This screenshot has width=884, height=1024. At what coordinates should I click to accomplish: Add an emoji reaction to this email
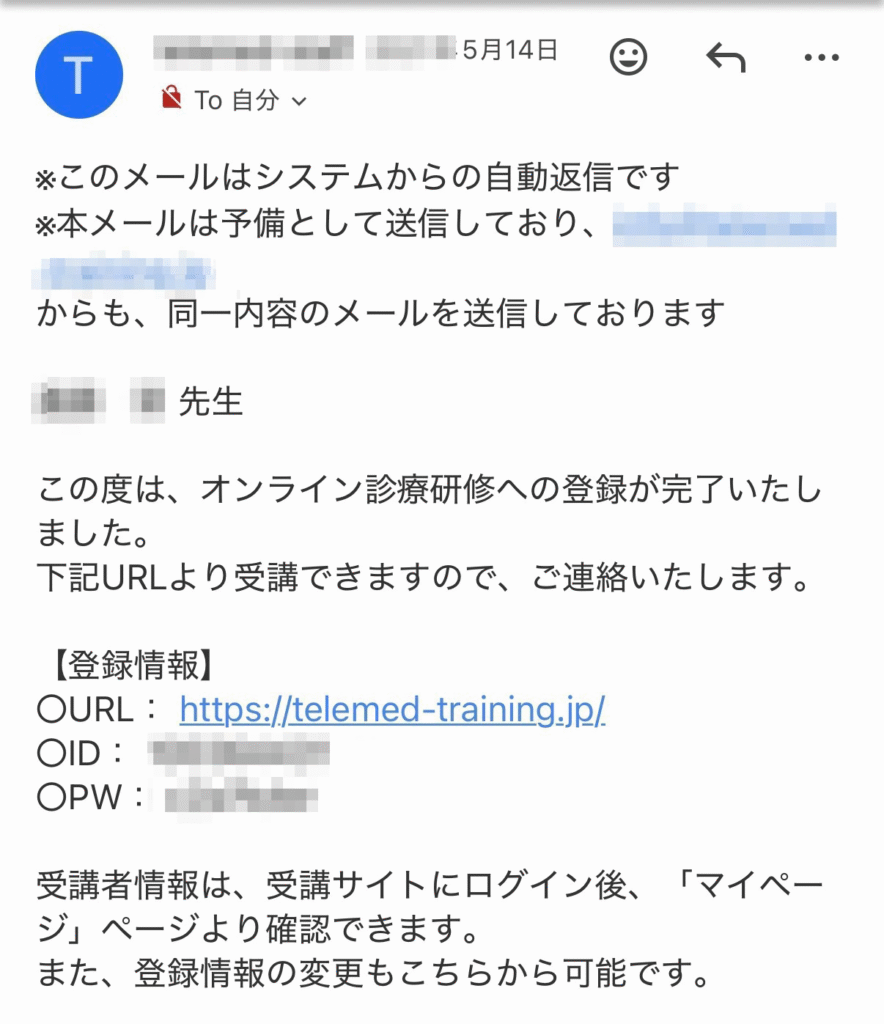pos(628,57)
